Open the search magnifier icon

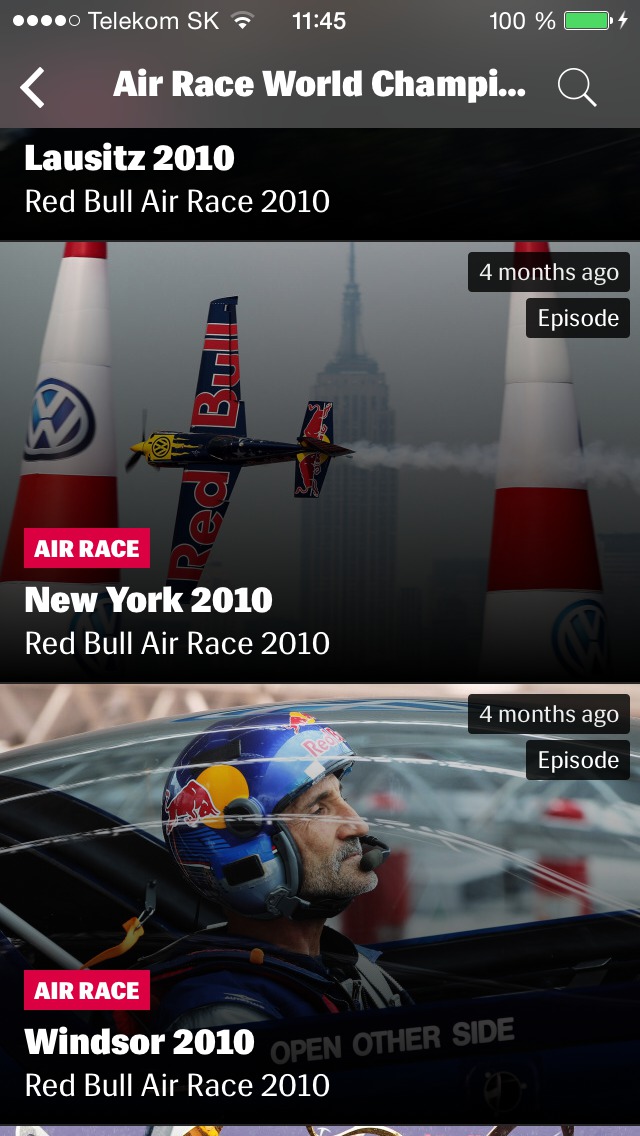(x=577, y=87)
